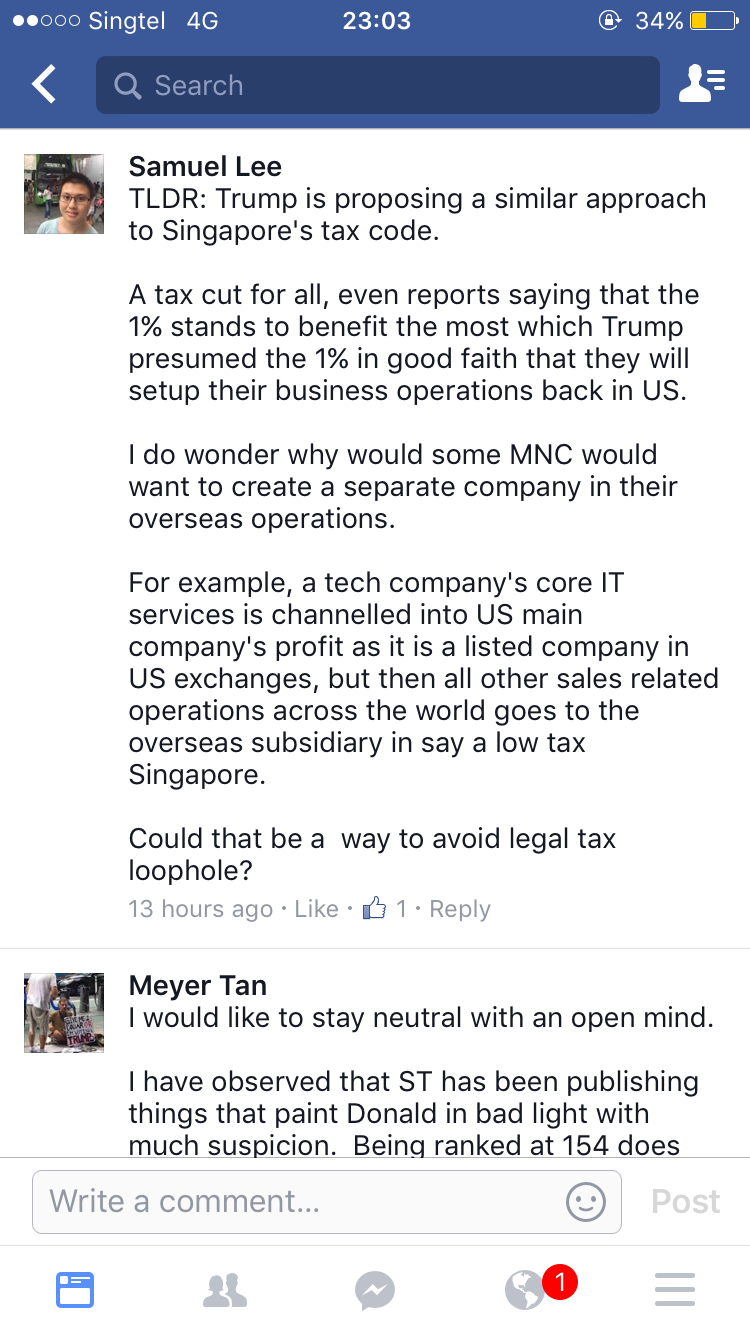Open Samuel Lee's profile name
This screenshot has height=1334, width=750.
coord(205,166)
